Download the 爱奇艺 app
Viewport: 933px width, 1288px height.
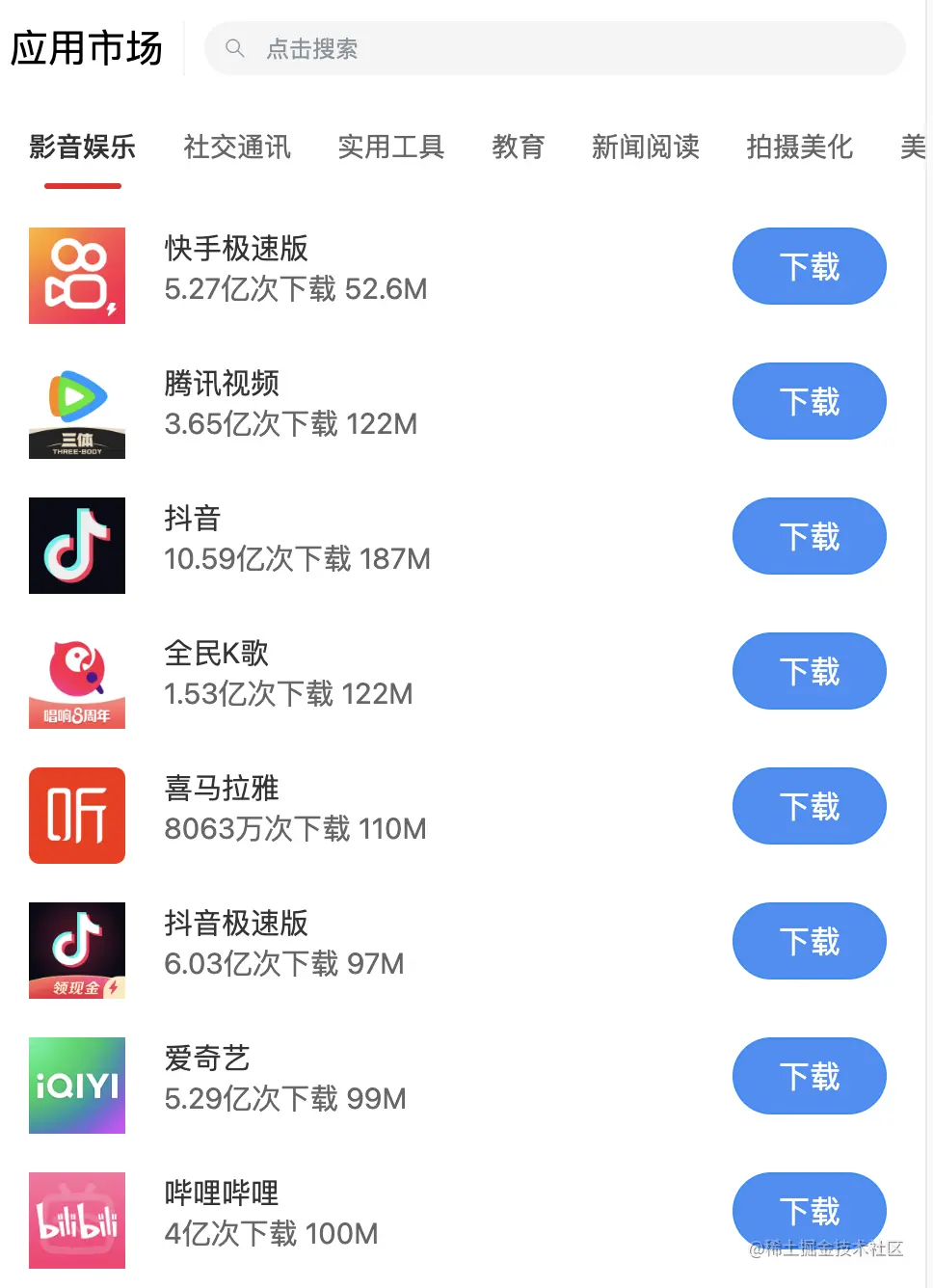click(x=809, y=1076)
